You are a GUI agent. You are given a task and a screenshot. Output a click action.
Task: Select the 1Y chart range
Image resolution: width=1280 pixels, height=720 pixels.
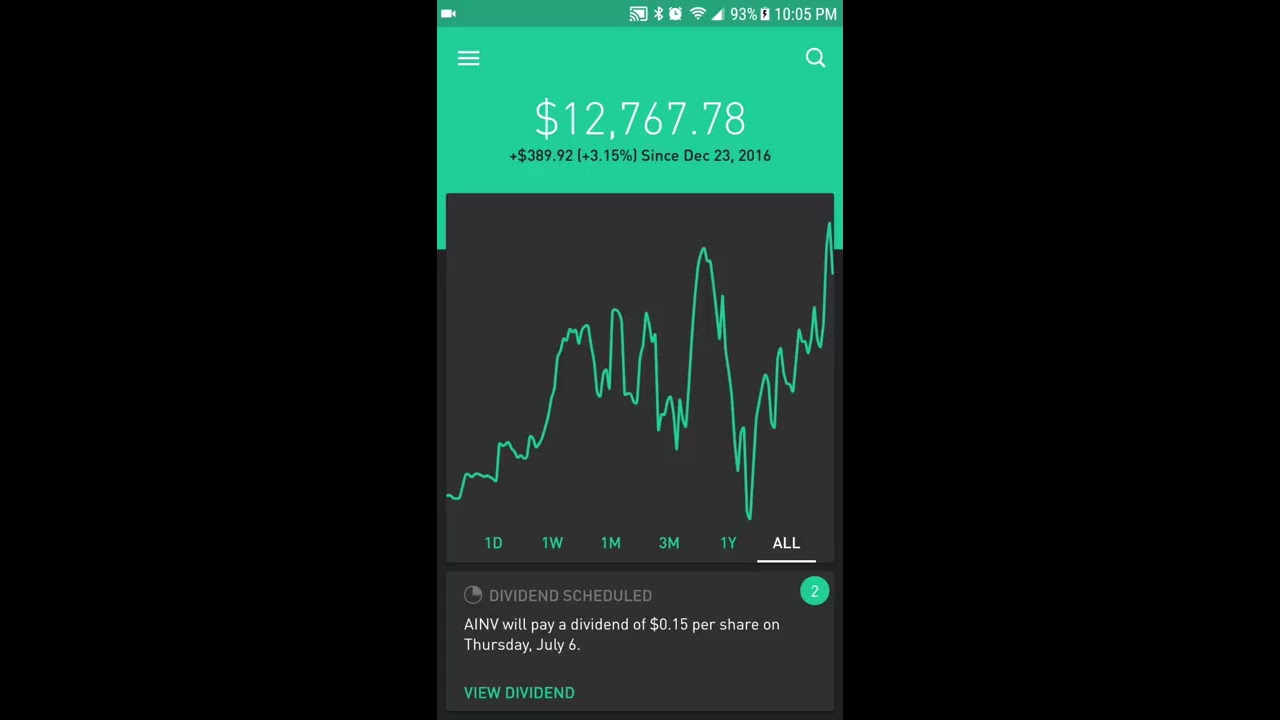pyautogui.click(x=728, y=543)
